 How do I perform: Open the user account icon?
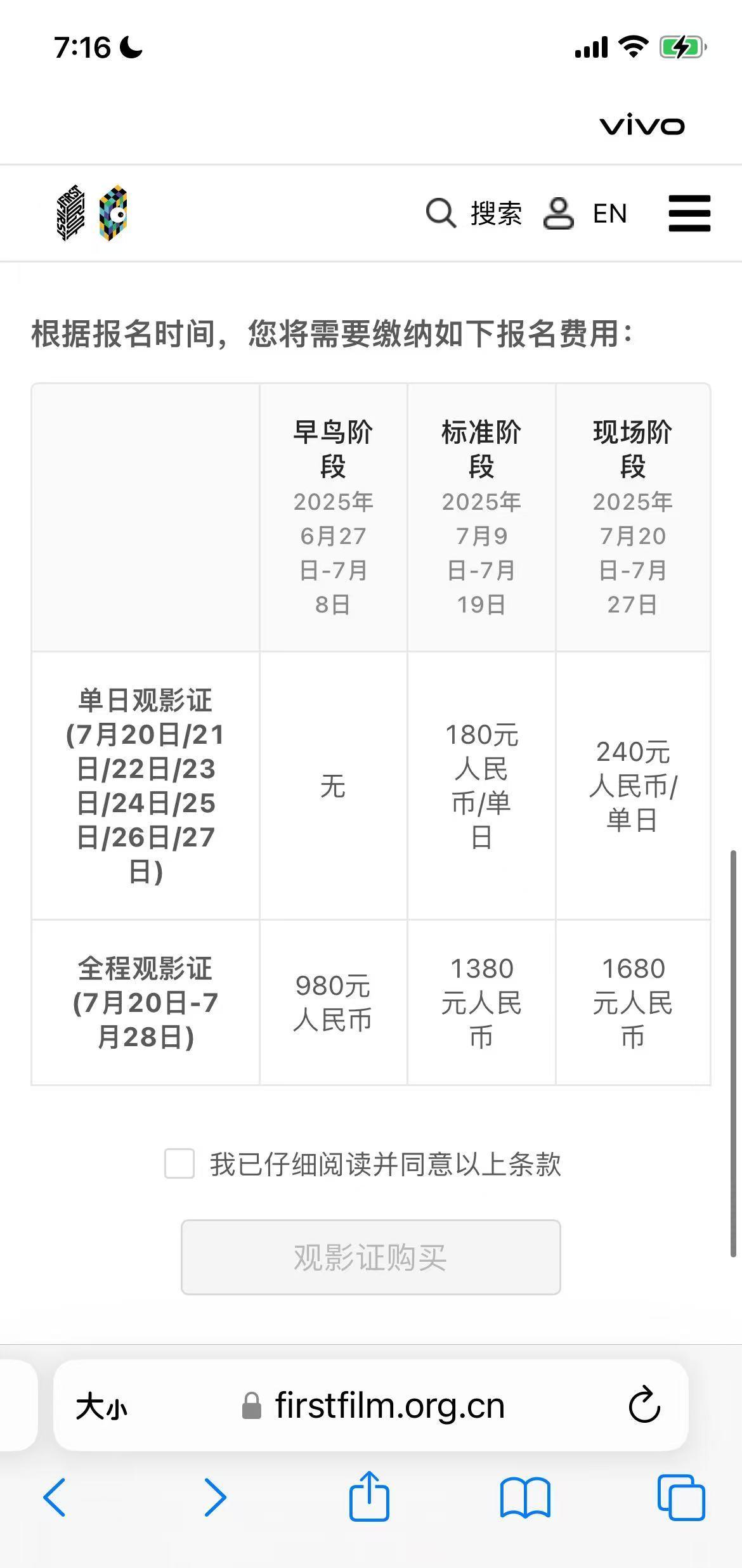click(x=558, y=213)
